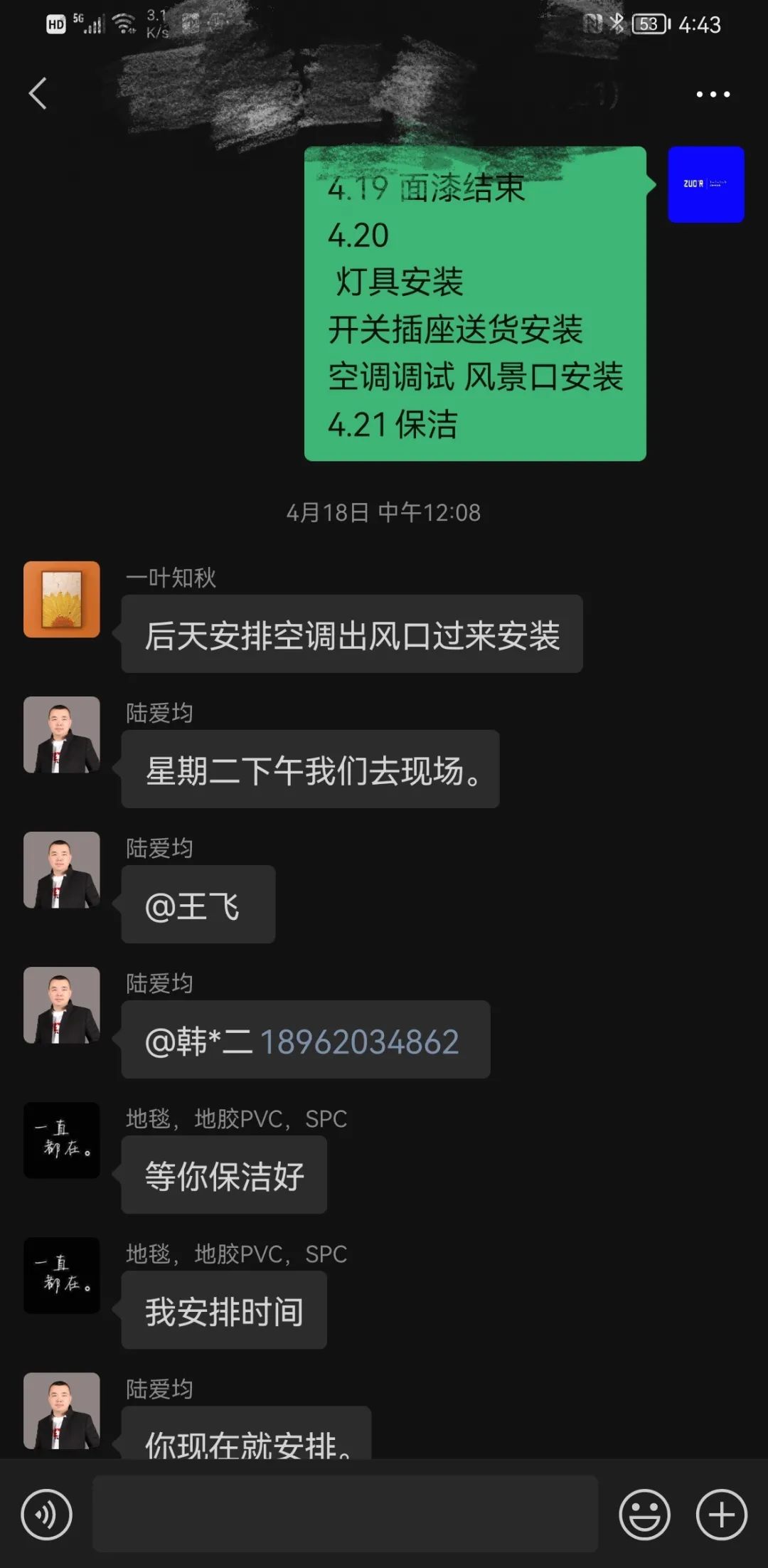Tap the timestamp 4月18日 中午12:08
Viewport: 768px width, 1568px height.
[383, 512]
